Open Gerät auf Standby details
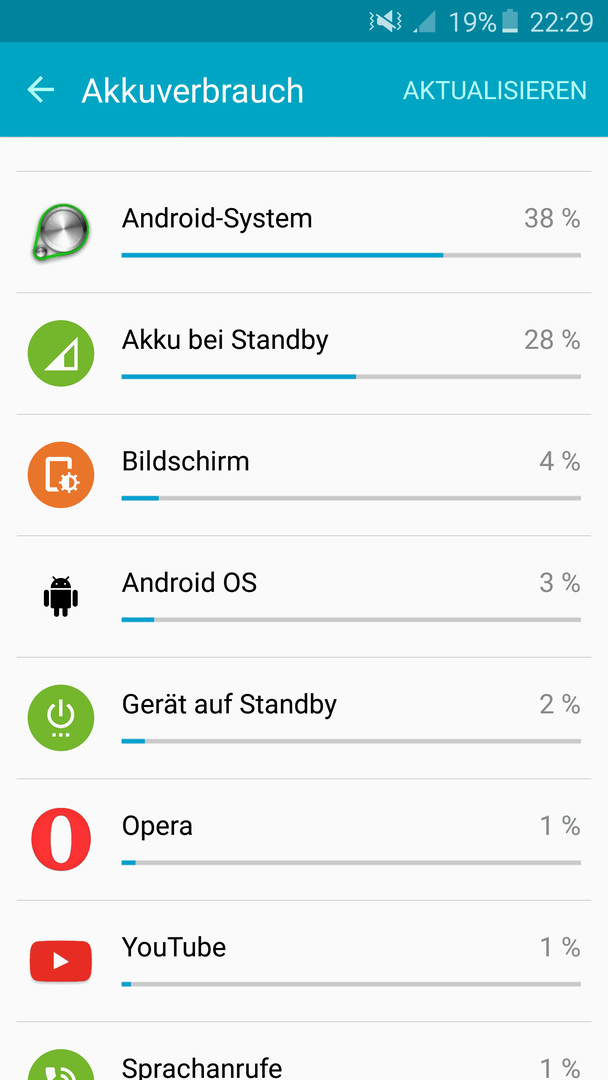Screen dimensions: 608x1080 (304, 718)
